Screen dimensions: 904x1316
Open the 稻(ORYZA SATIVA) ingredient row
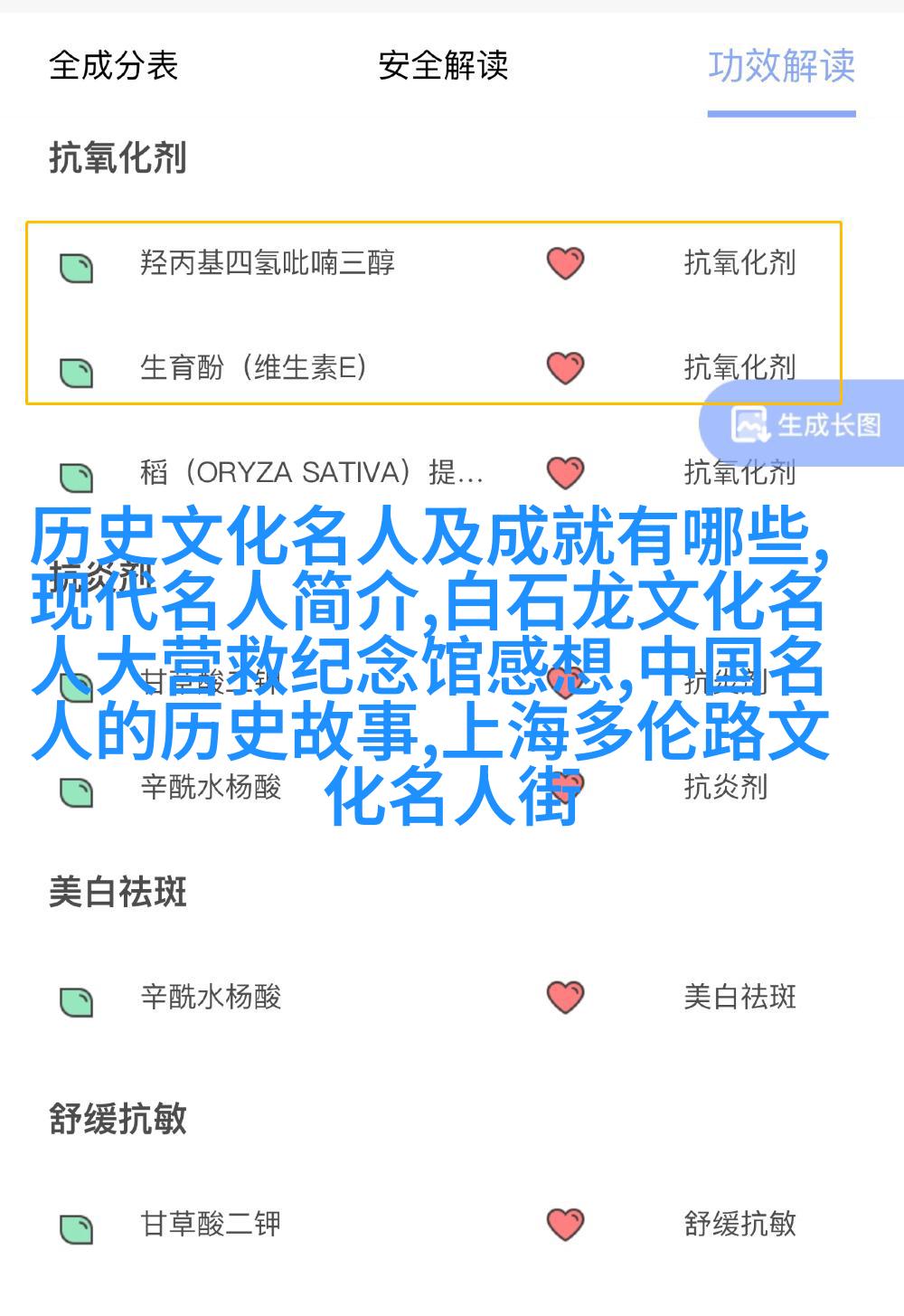[311, 472]
